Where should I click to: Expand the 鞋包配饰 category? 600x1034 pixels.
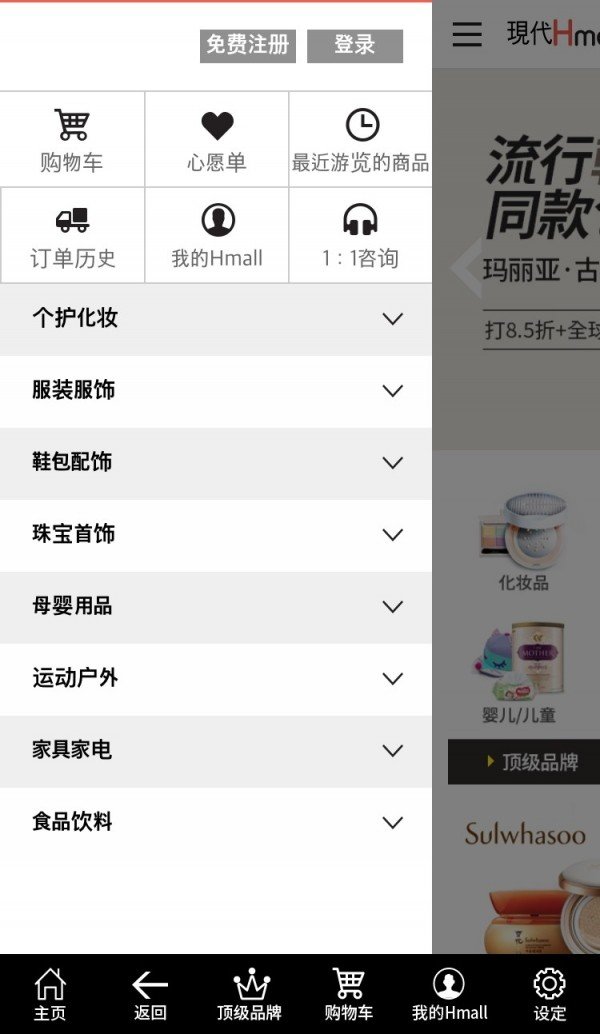tap(216, 463)
